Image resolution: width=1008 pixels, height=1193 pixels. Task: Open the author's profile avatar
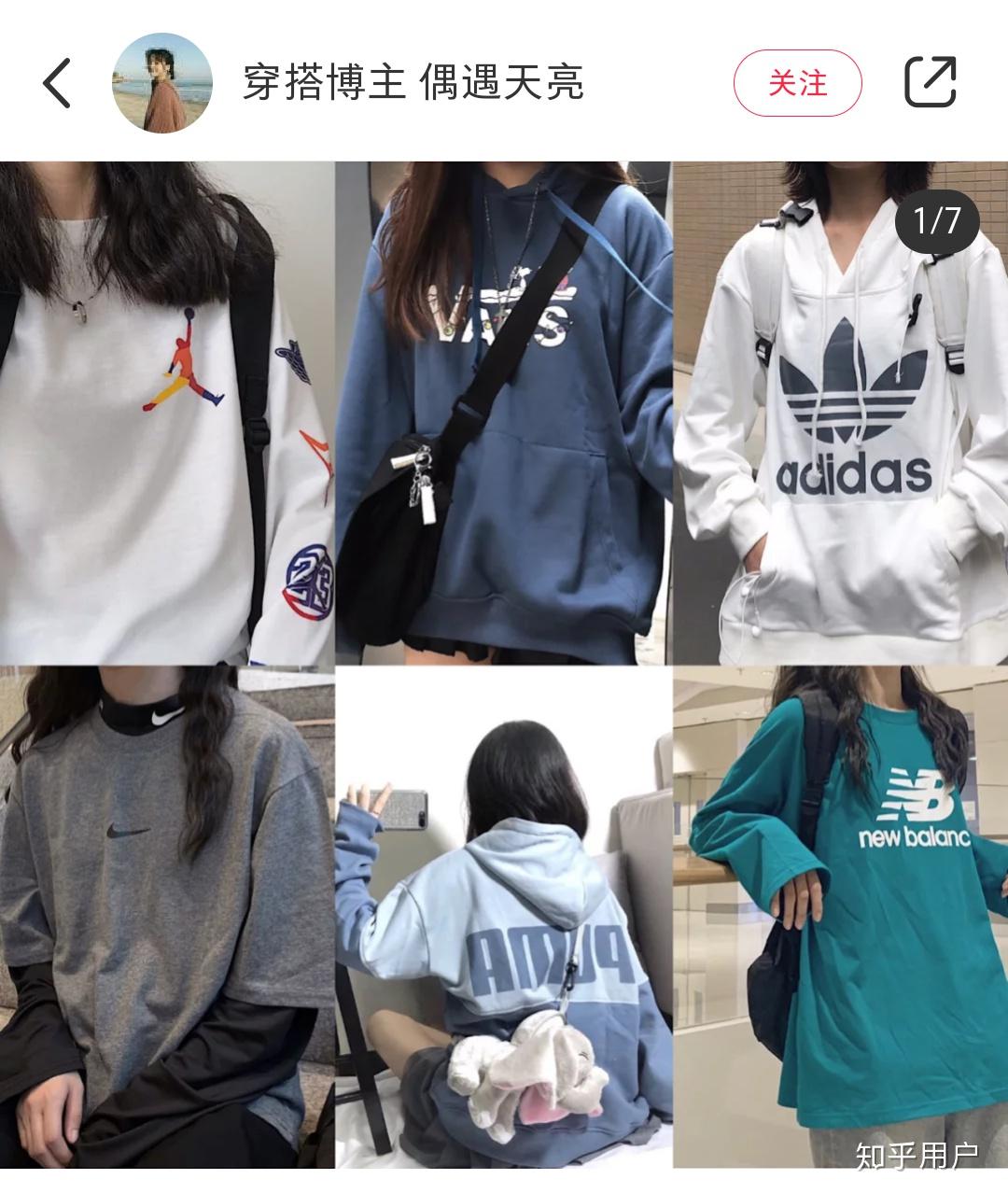[x=162, y=83]
